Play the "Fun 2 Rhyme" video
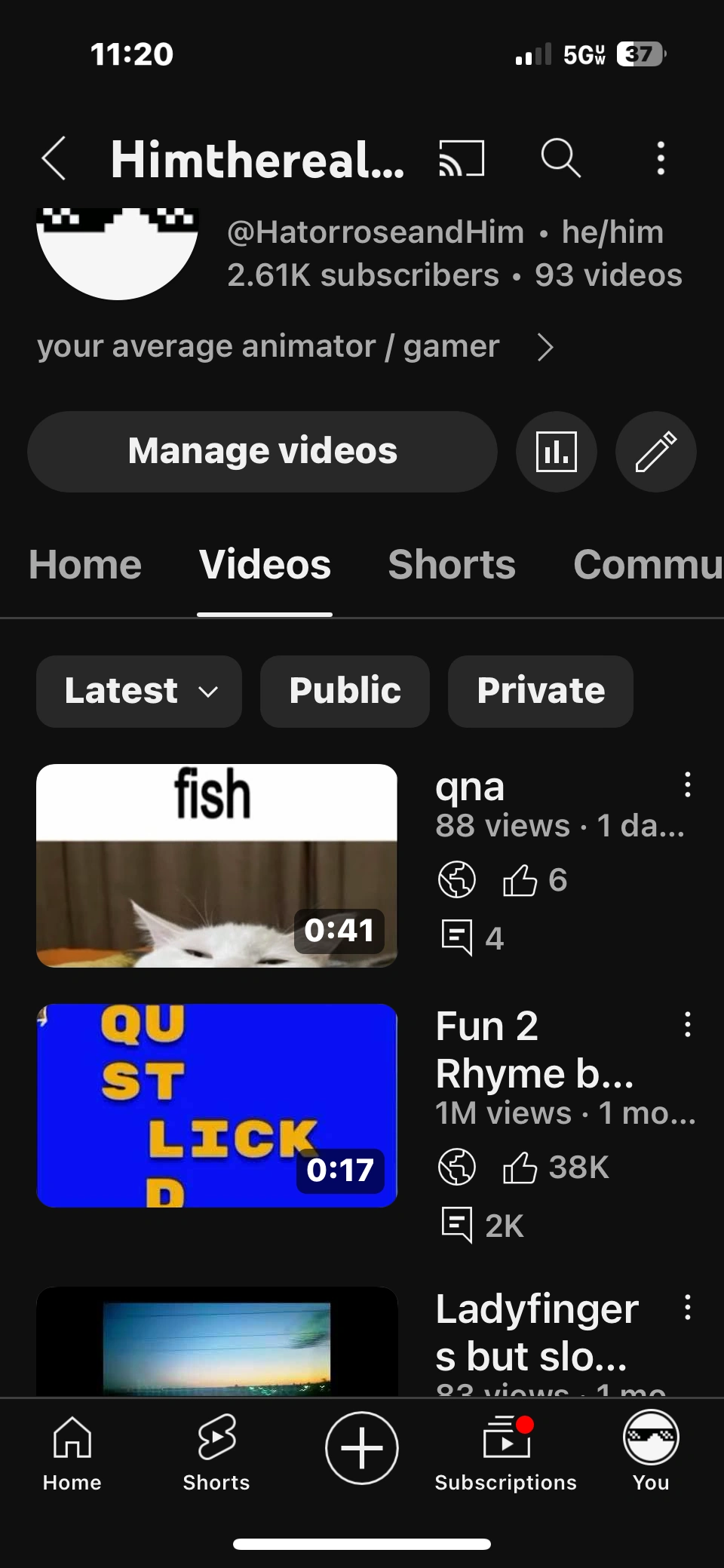The height and width of the screenshot is (1568, 724). point(217,1106)
